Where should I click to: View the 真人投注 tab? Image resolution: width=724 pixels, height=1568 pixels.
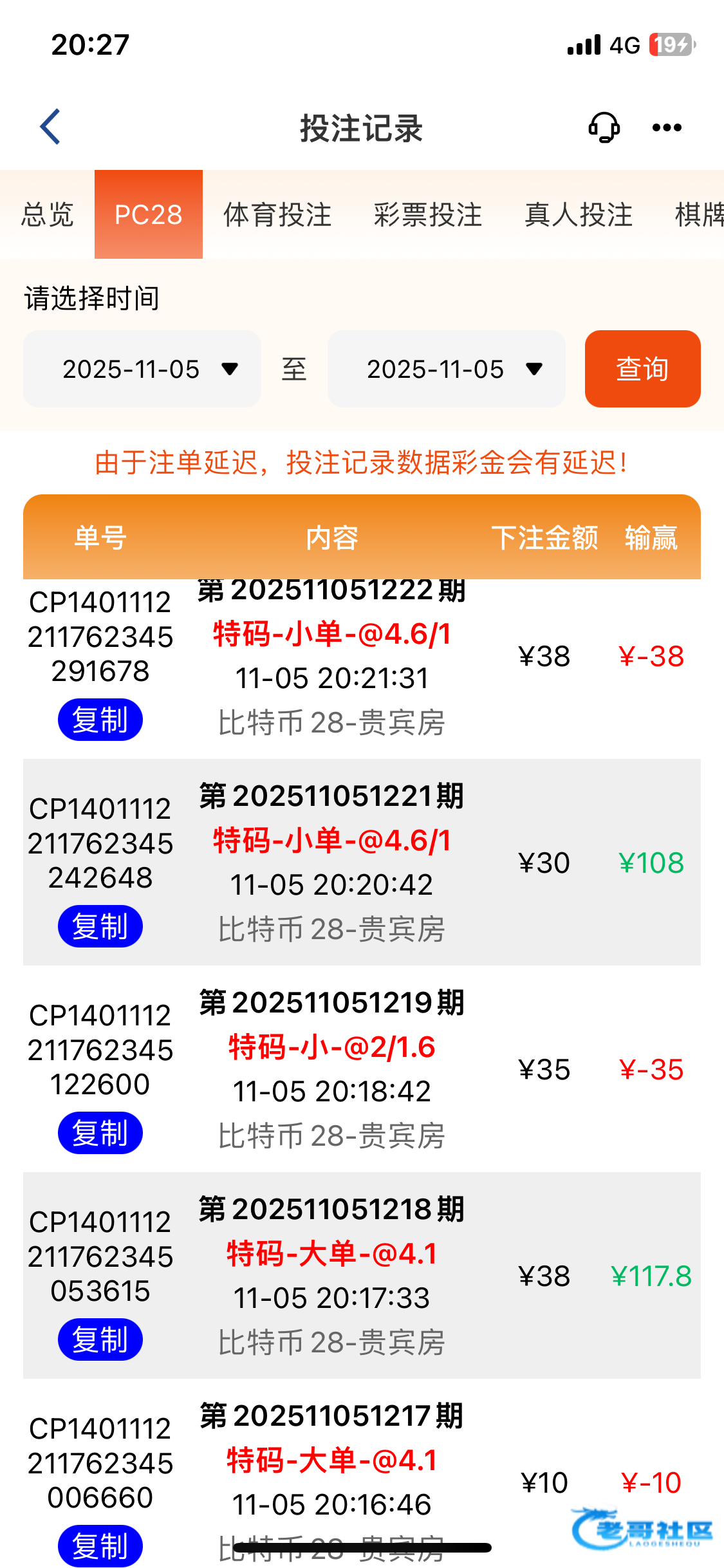point(579,214)
